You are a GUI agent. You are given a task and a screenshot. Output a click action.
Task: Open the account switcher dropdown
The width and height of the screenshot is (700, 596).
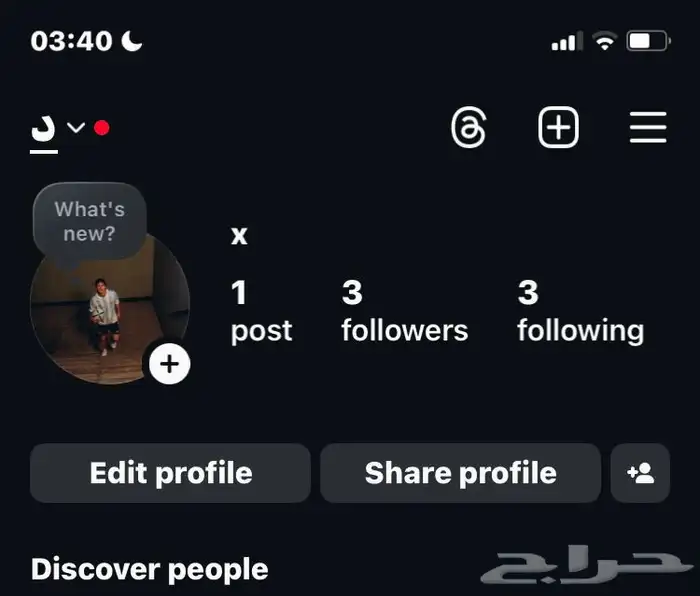76,128
